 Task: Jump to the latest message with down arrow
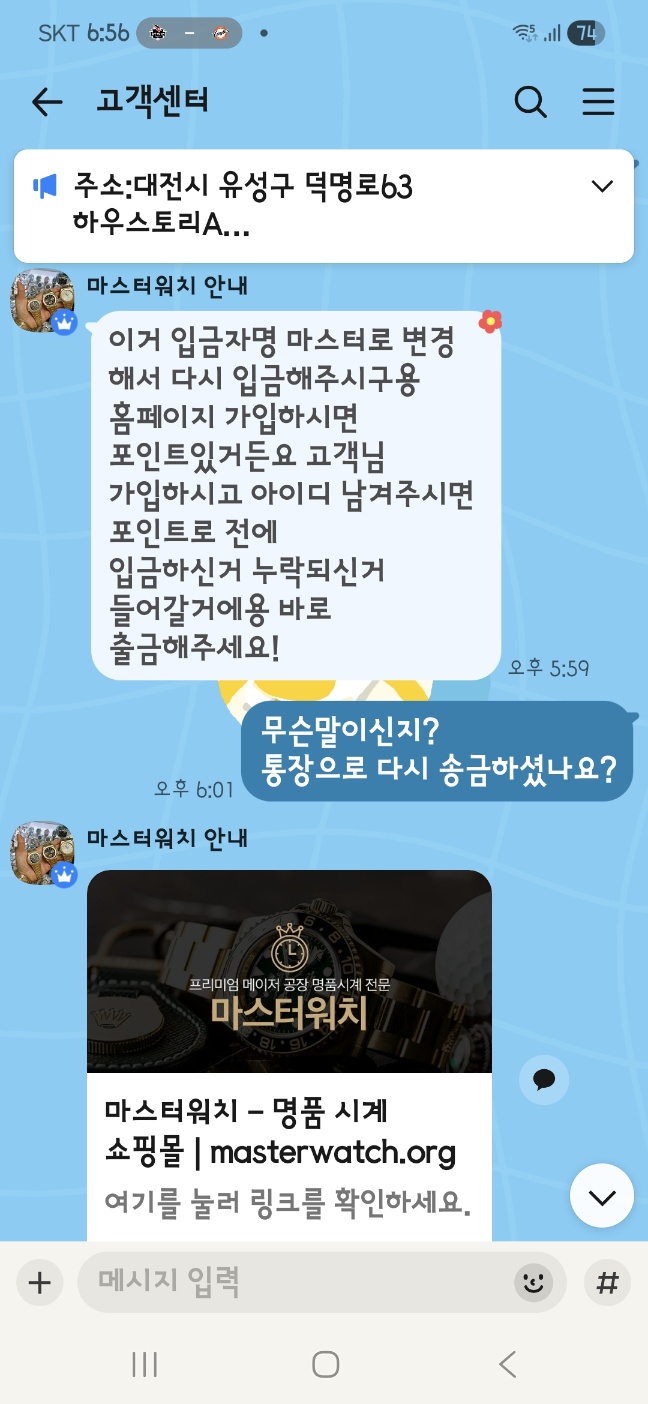point(602,1196)
